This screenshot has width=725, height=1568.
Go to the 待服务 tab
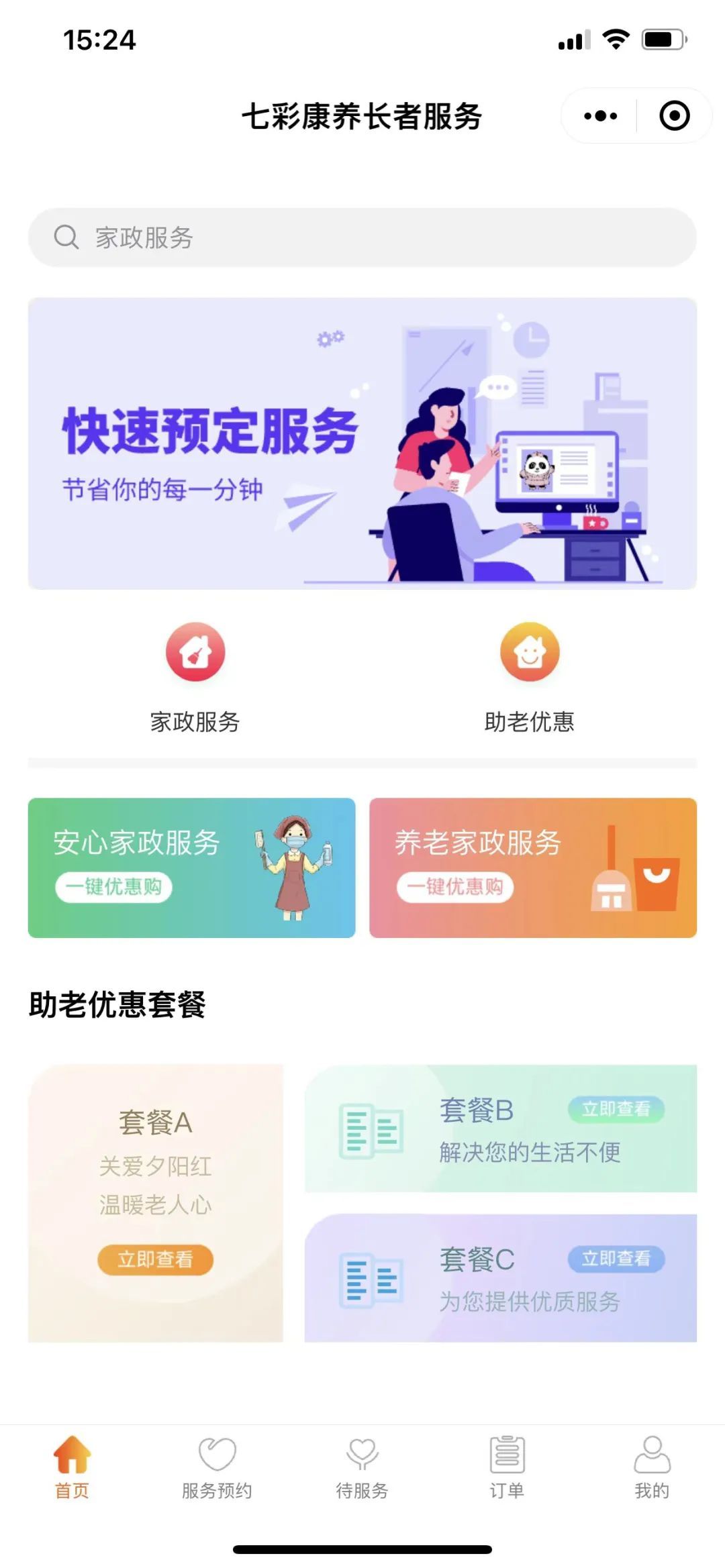[x=362, y=1467]
